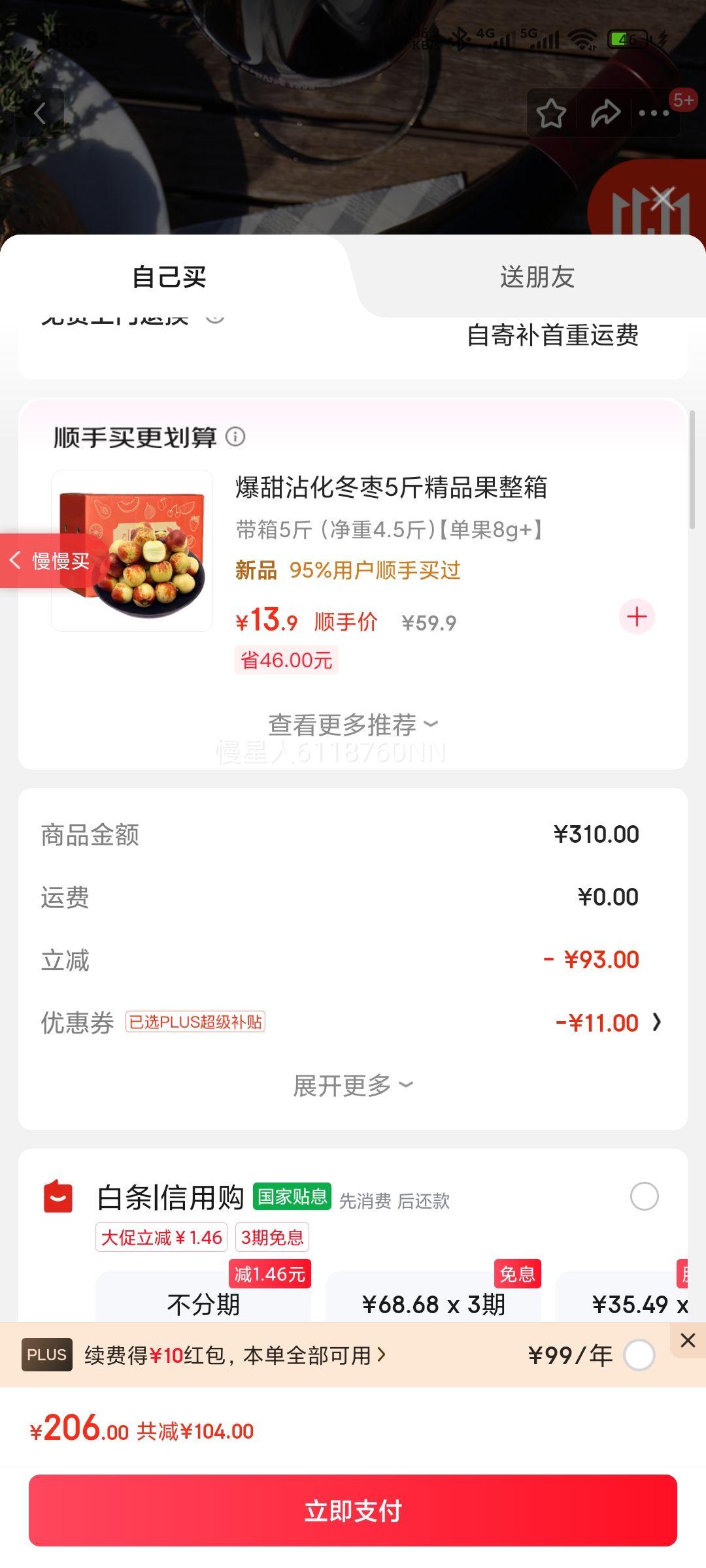Switch to the 自己买 tab
The width and height of the screenshot is (706, 1568).
coord(169,277)
